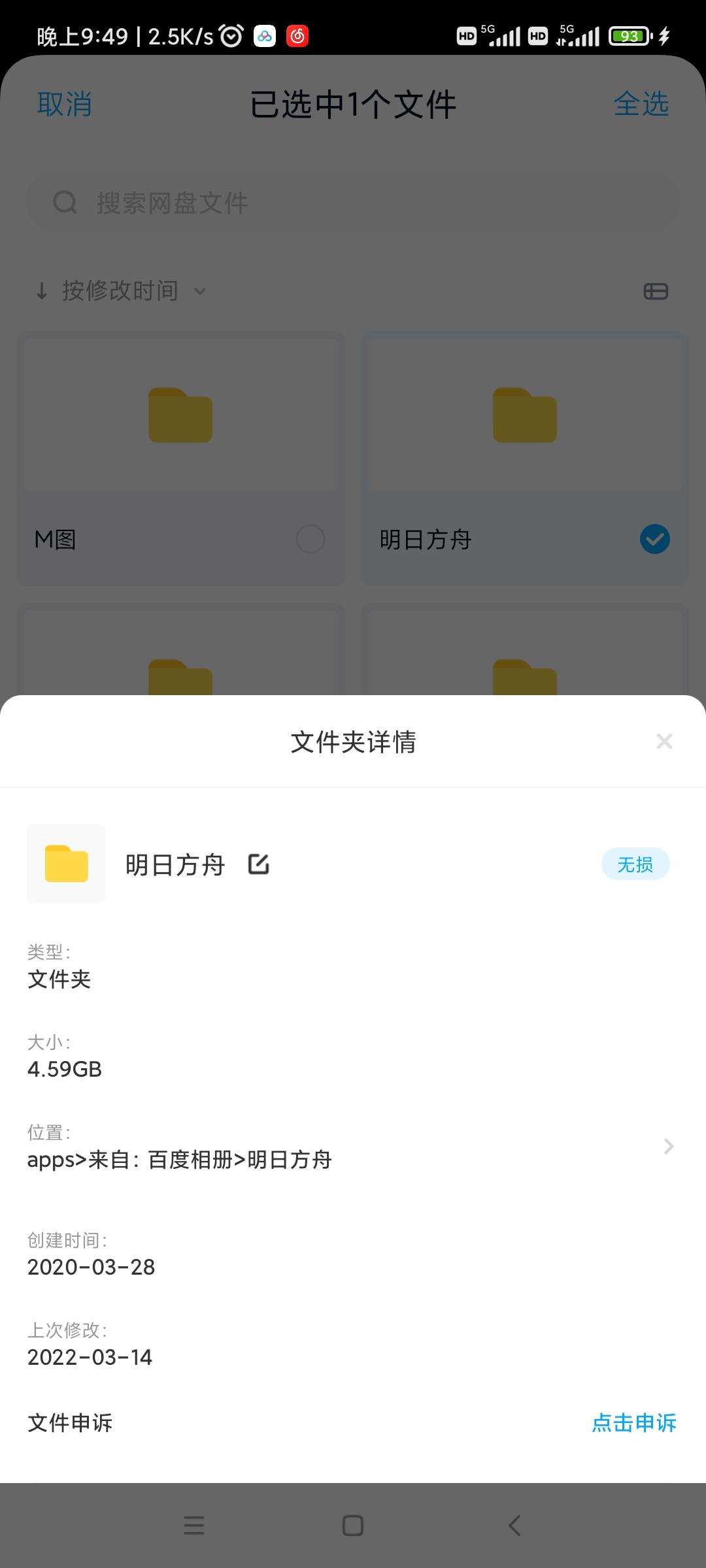This screenshot has width=706, height=1568.
Task: Open the system recent apps menu
Action: [x=194, y=1526]
